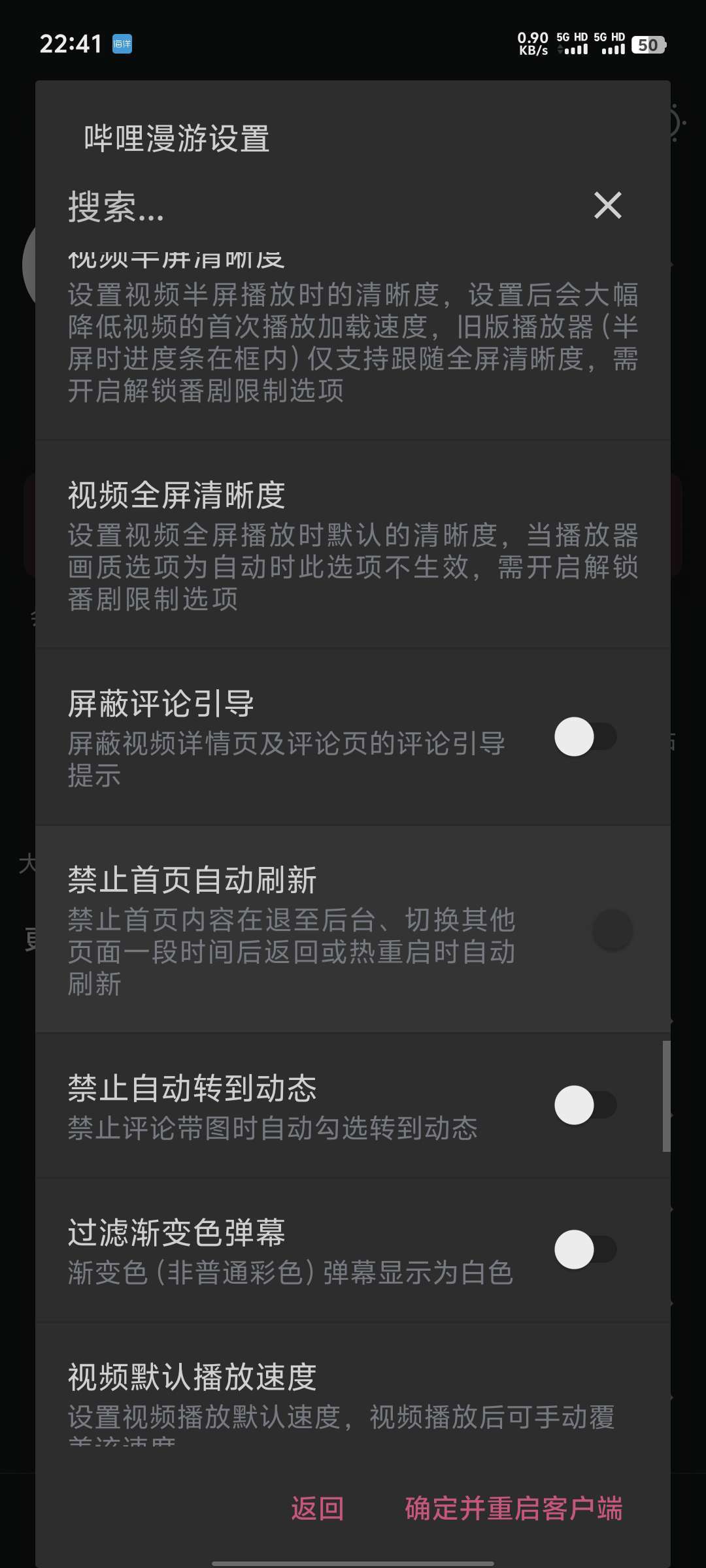Toggle the 禁止首页自动刷新 switch
The image size is (706, 1568).
(x=612, y=930)
